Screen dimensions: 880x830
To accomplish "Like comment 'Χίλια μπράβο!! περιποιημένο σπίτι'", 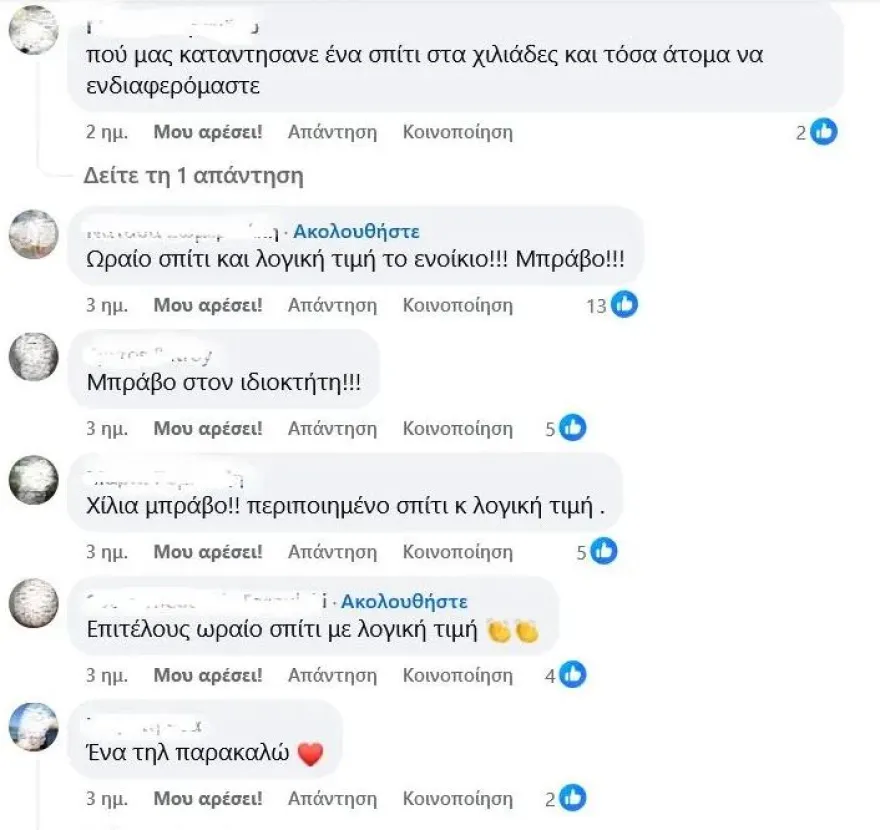I will [207, 551].
